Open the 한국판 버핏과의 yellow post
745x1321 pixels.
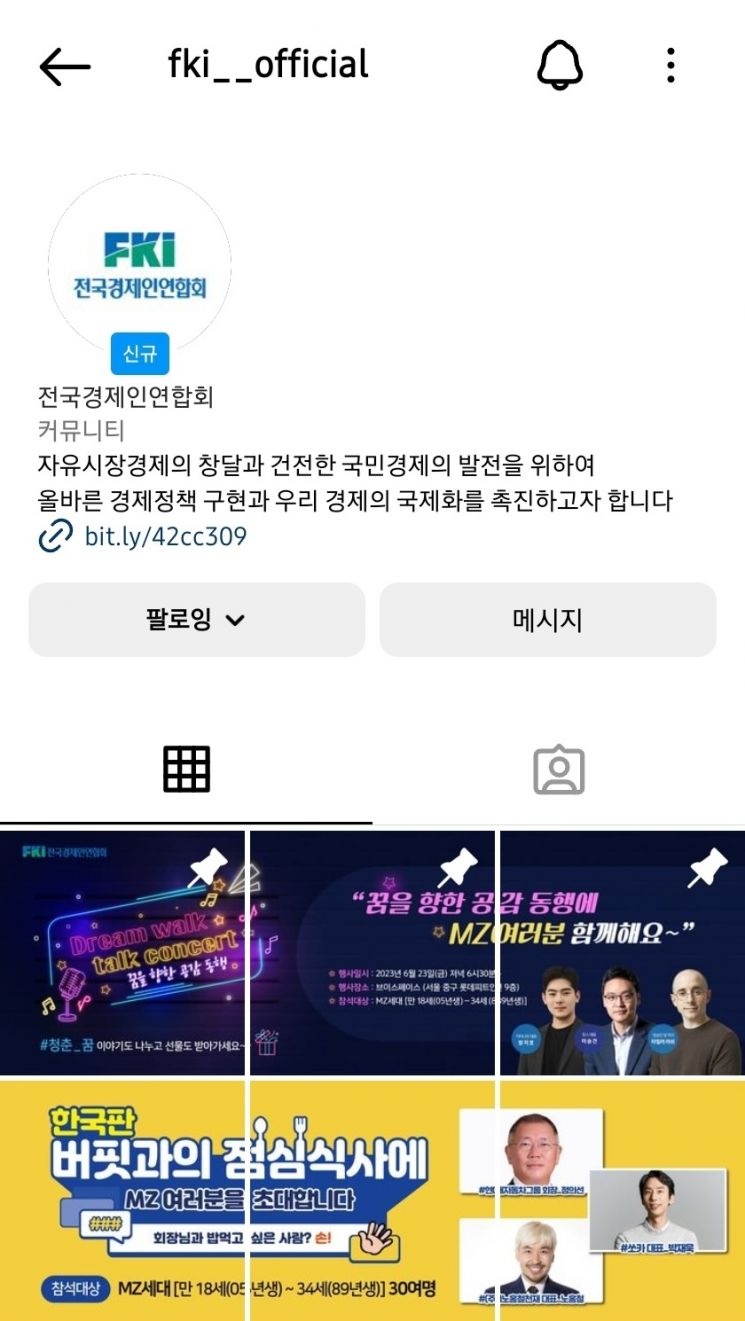pos(122,1200)
